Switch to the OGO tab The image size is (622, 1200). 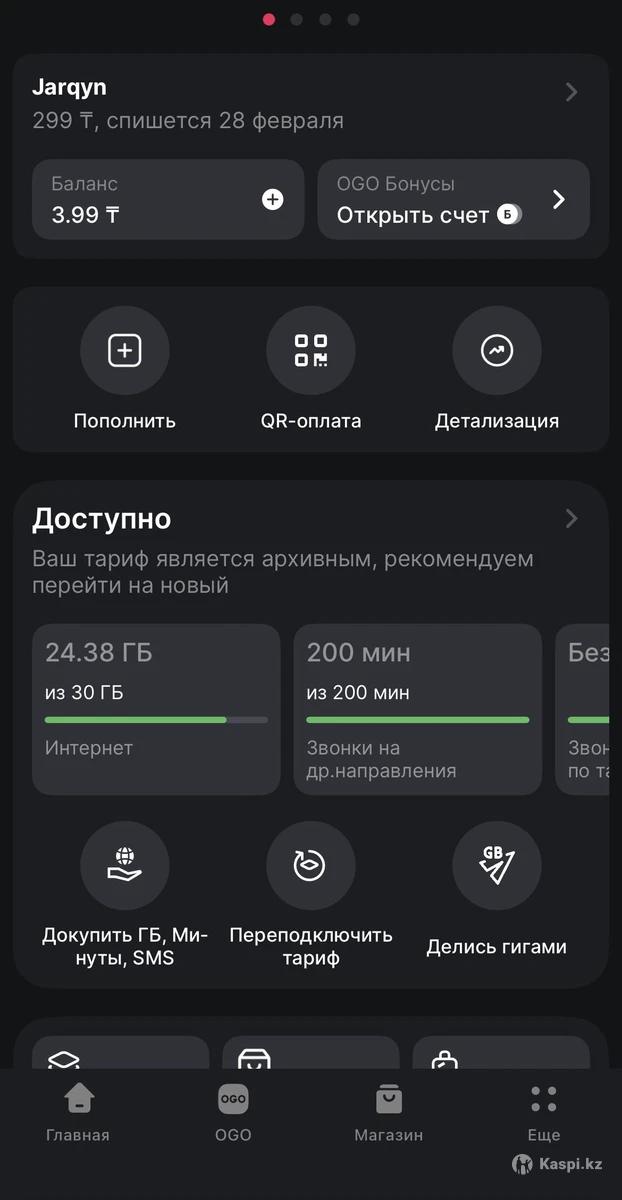233,1112
